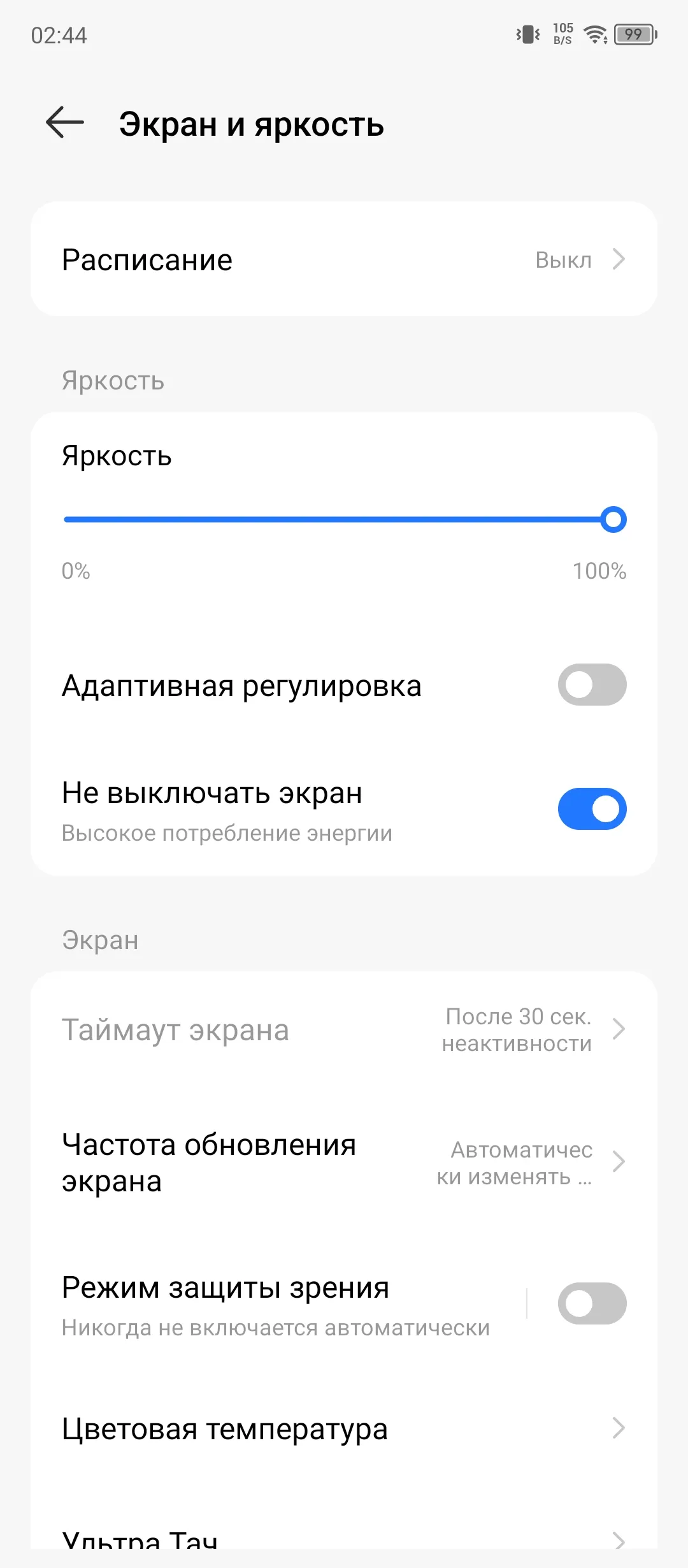
Task: Toggle Режим защиты зрения on
Action: click(x=592, y=1303)
